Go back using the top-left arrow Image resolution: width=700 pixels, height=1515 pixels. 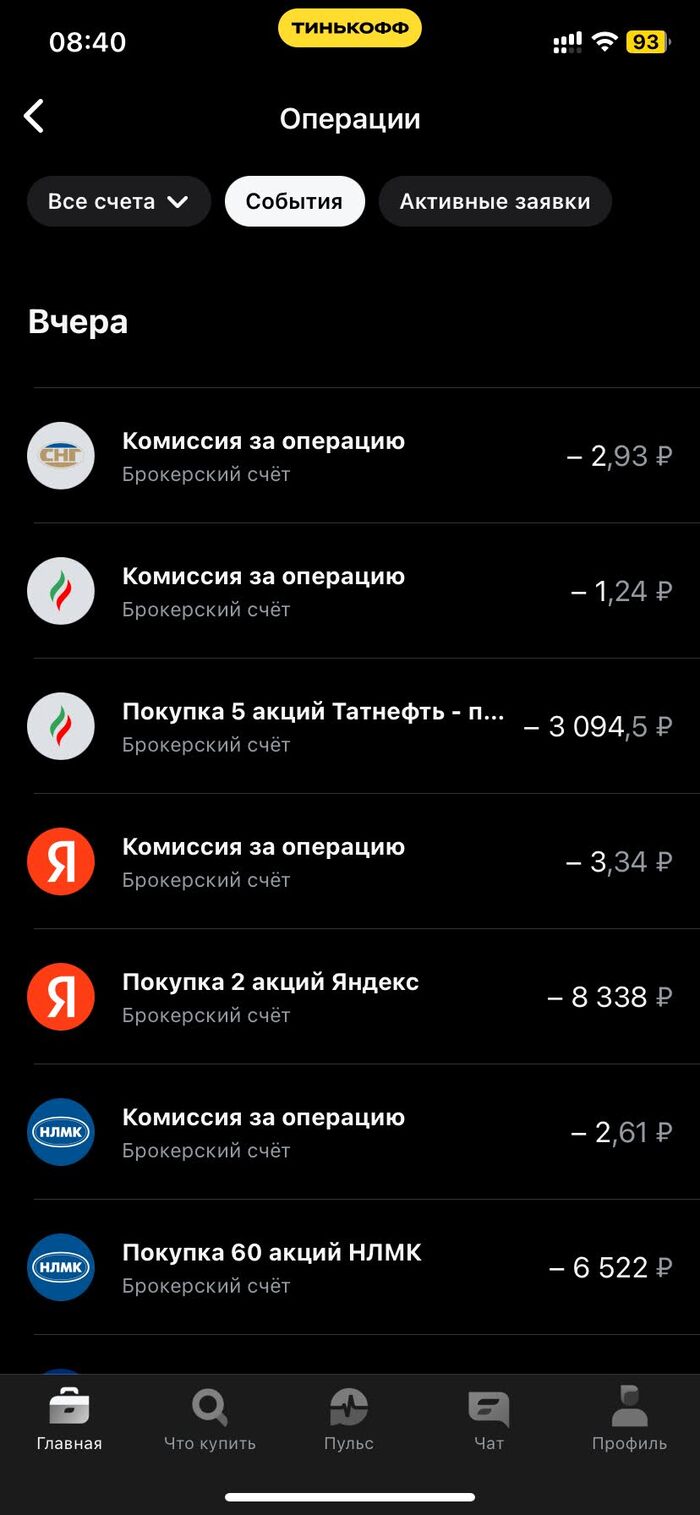[x=34, y=117]
